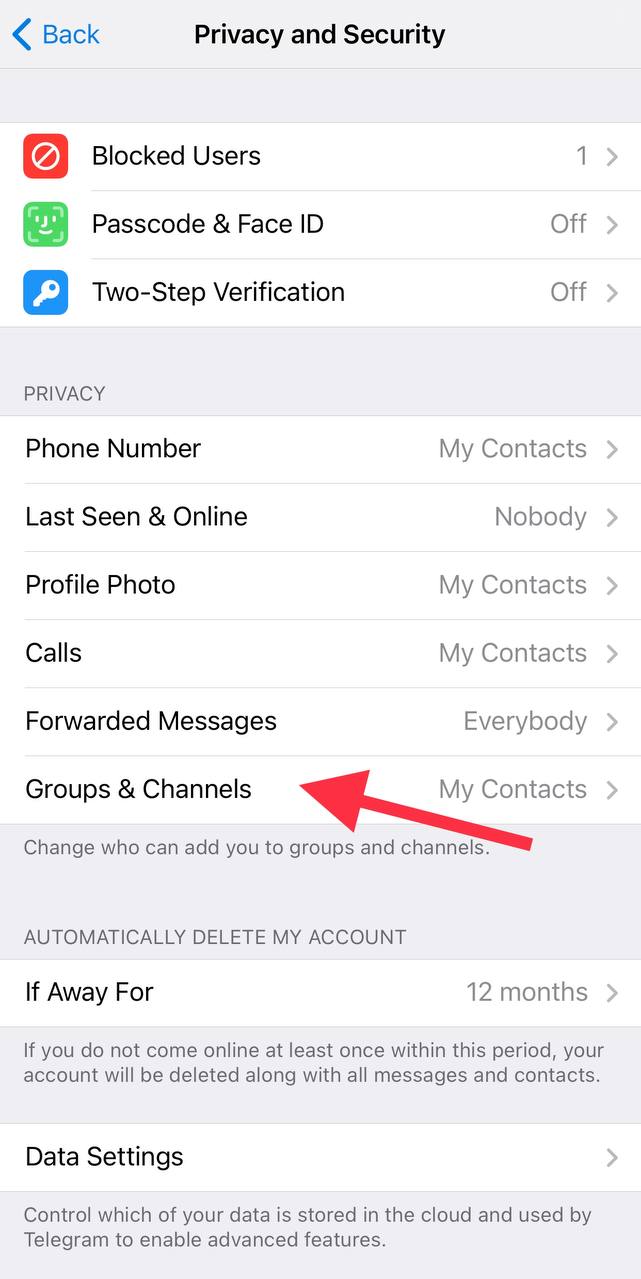
Task: Change Profile Photo visibility
Action: coord(320,585)
